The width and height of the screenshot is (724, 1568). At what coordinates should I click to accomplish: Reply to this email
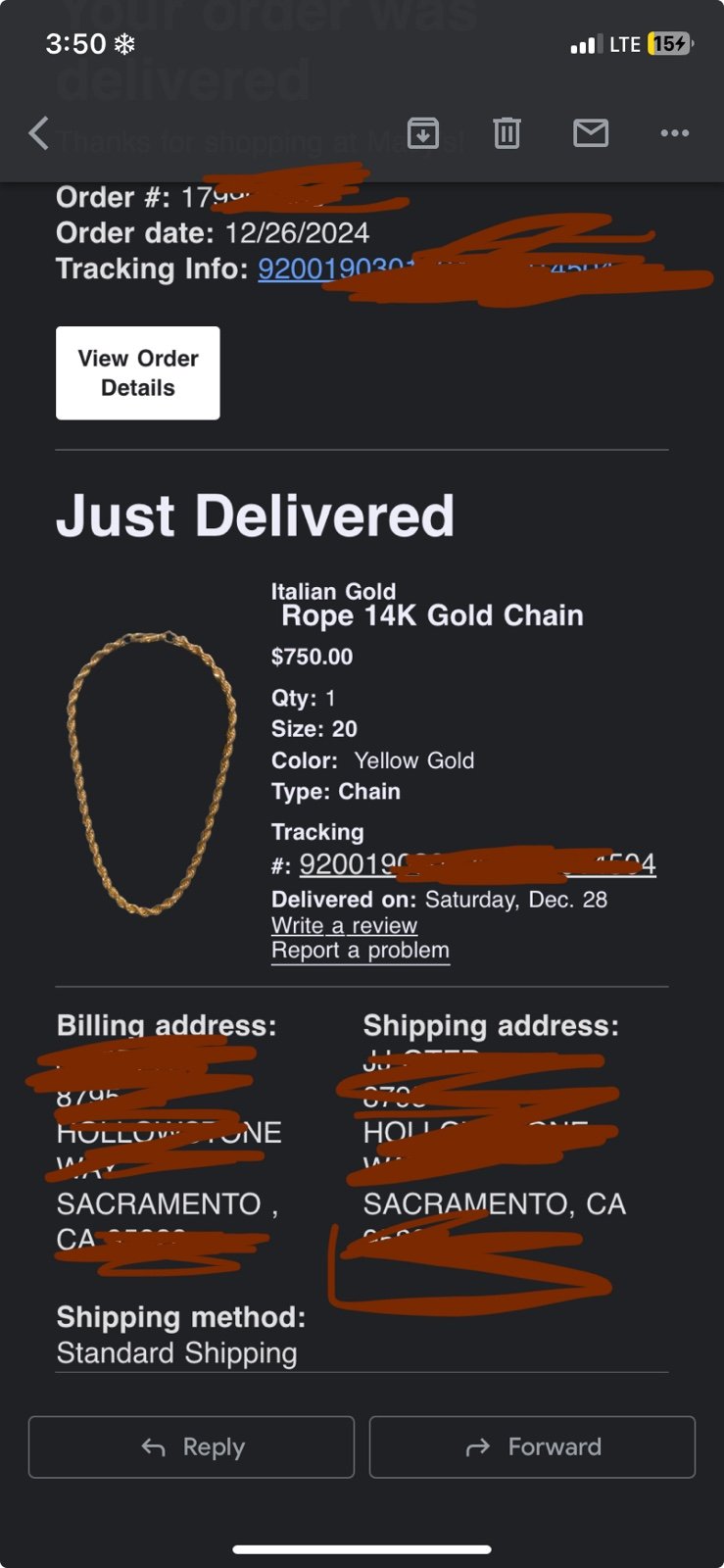191,1446
